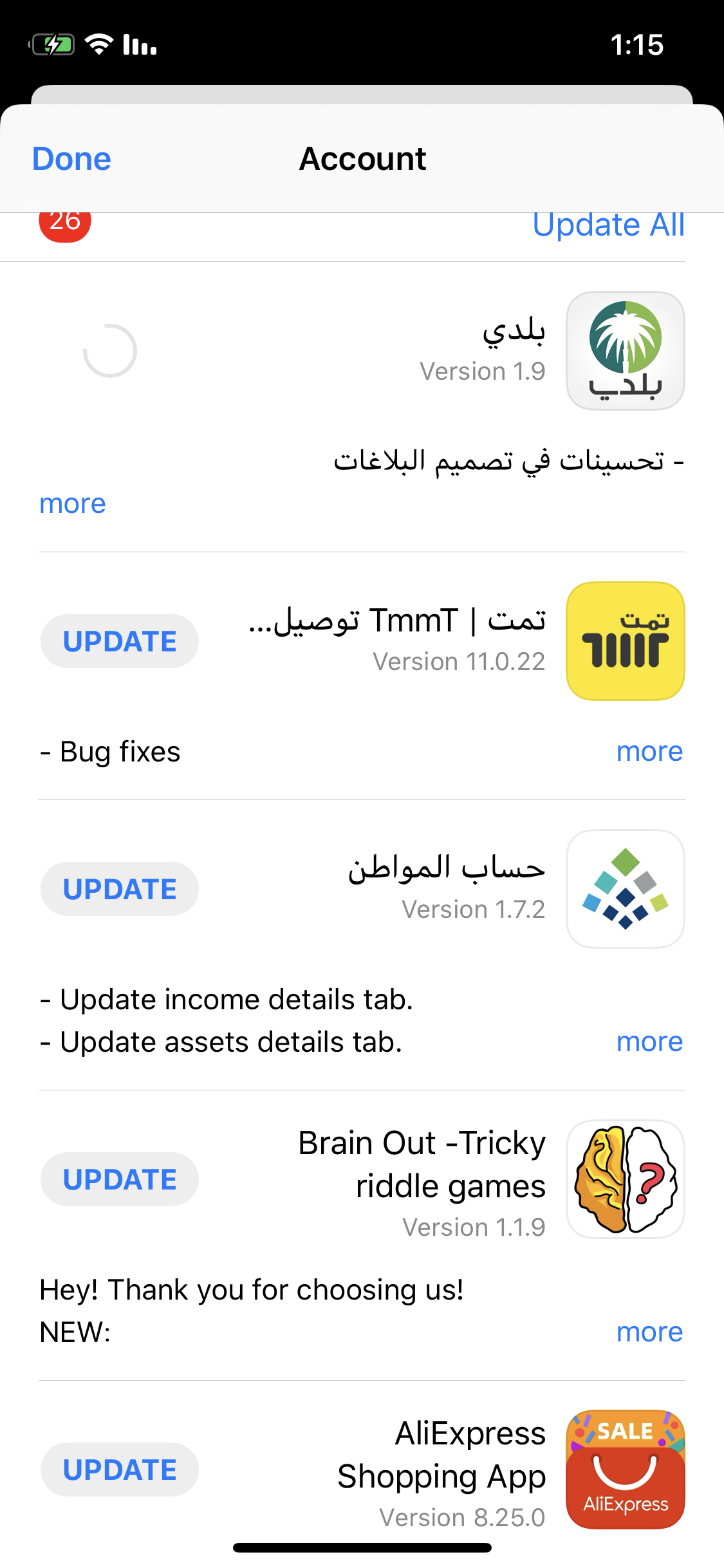Open the AliExpress app icon
Image resolution: width=724 pixels, height=1568 pixels.
click(x=625, y=1470)
